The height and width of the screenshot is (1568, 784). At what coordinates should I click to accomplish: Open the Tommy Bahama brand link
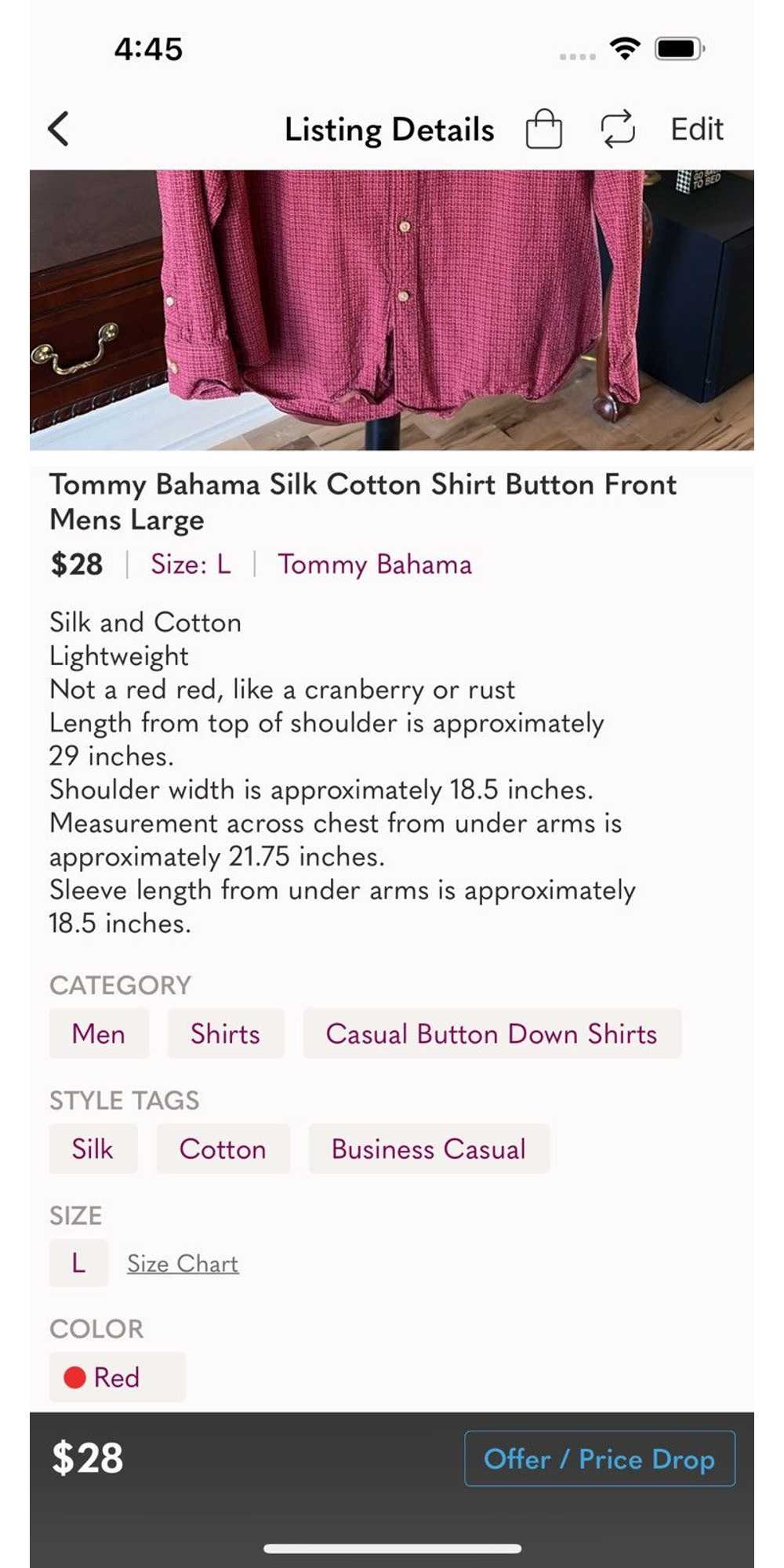coord(375,564)
